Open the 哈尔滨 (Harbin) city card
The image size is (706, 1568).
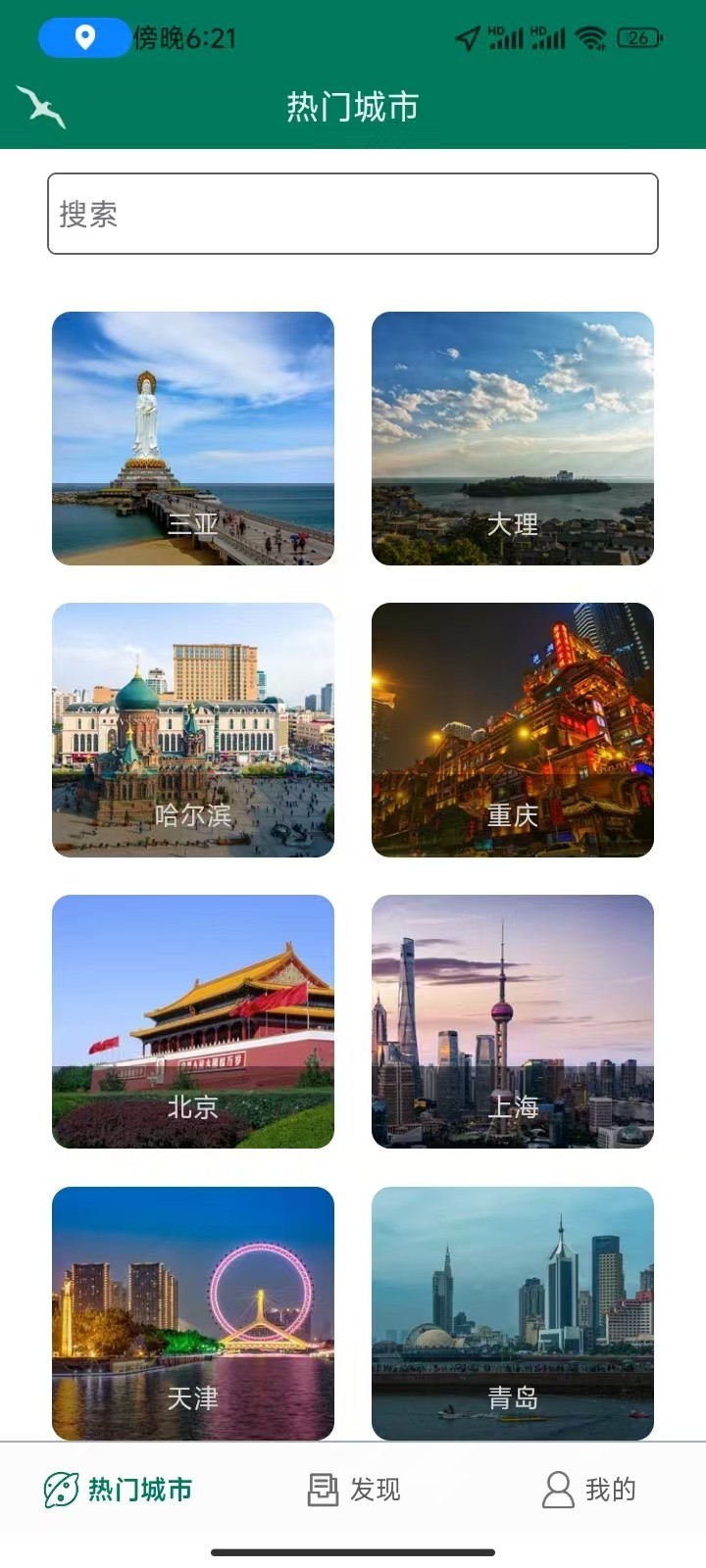[192, 730]
